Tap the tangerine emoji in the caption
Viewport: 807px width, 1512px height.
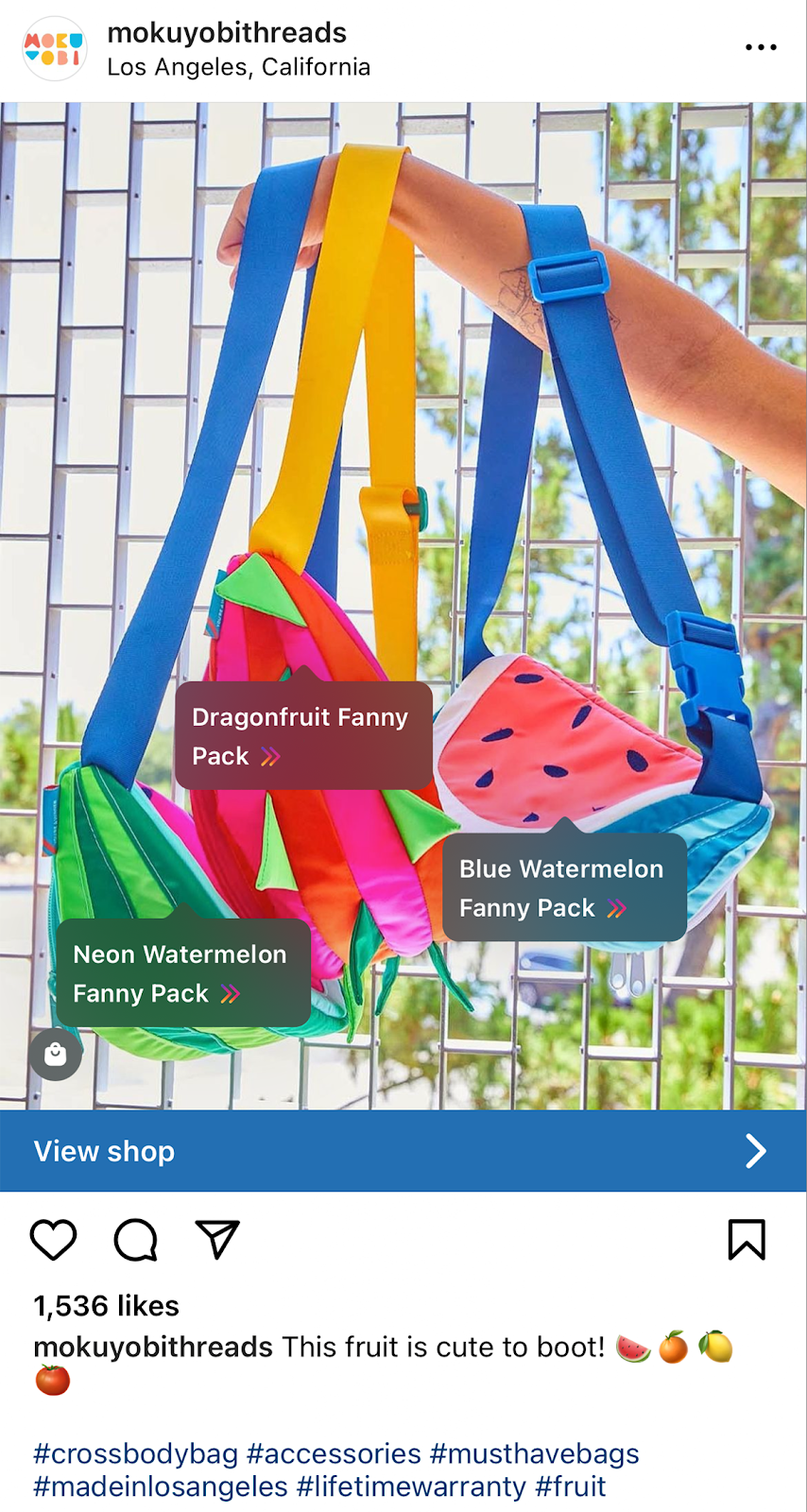coord(675,1348)
